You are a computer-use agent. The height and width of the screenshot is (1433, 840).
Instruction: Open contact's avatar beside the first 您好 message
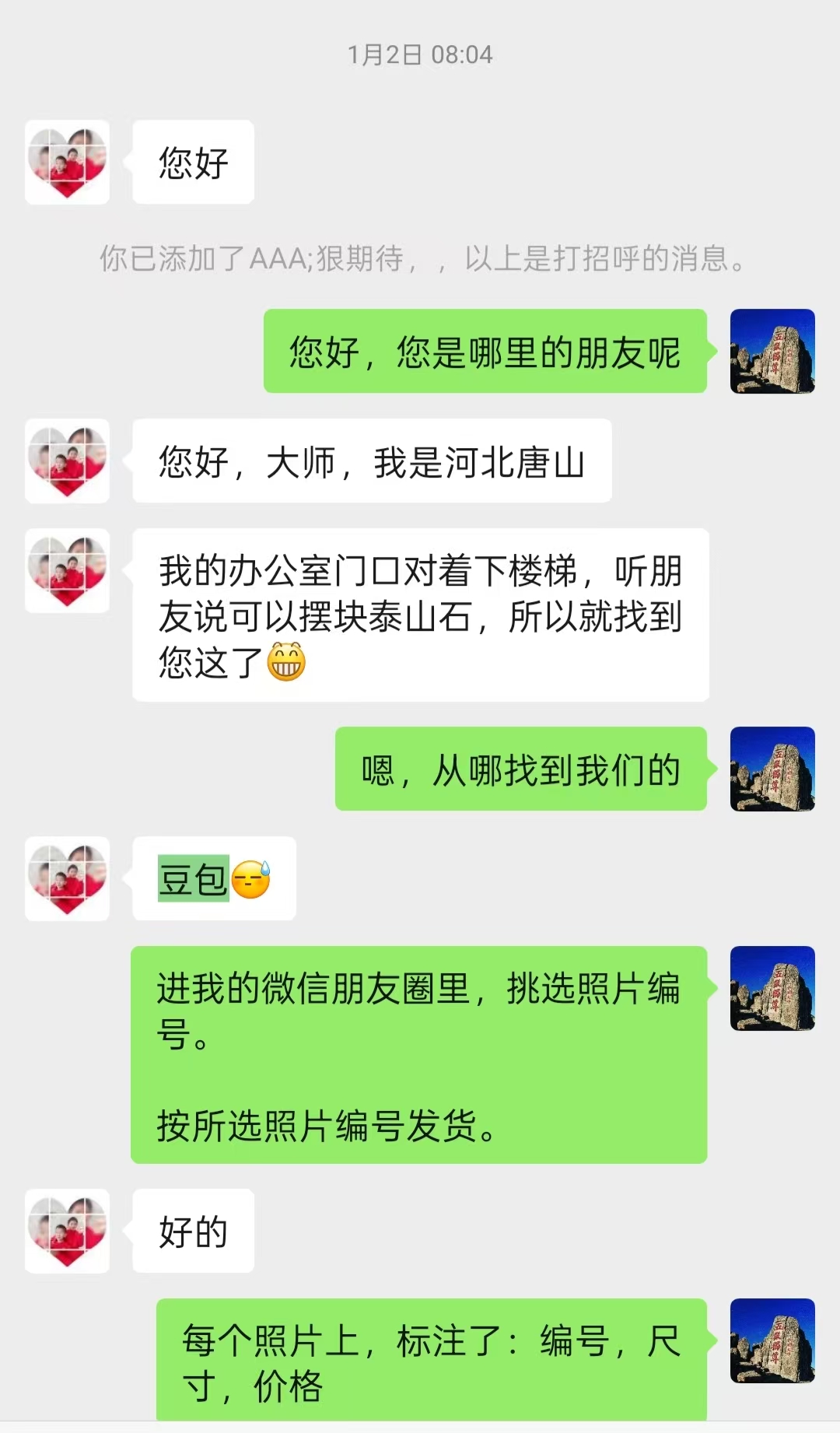click(x=67, y=162)
